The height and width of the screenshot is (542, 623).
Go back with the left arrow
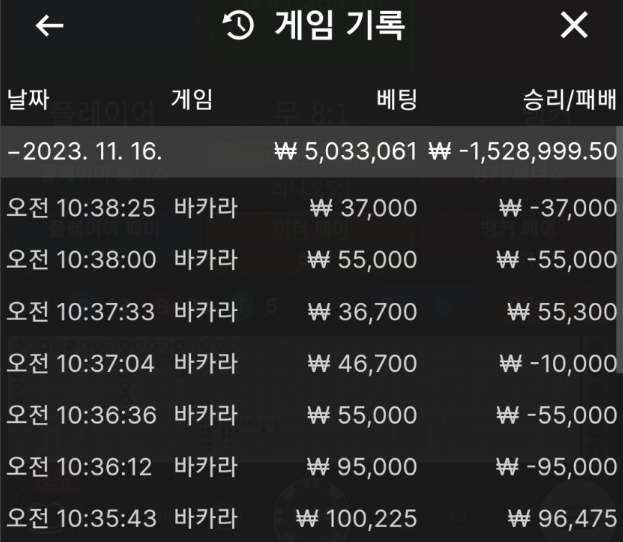click(x=49, y=26)
